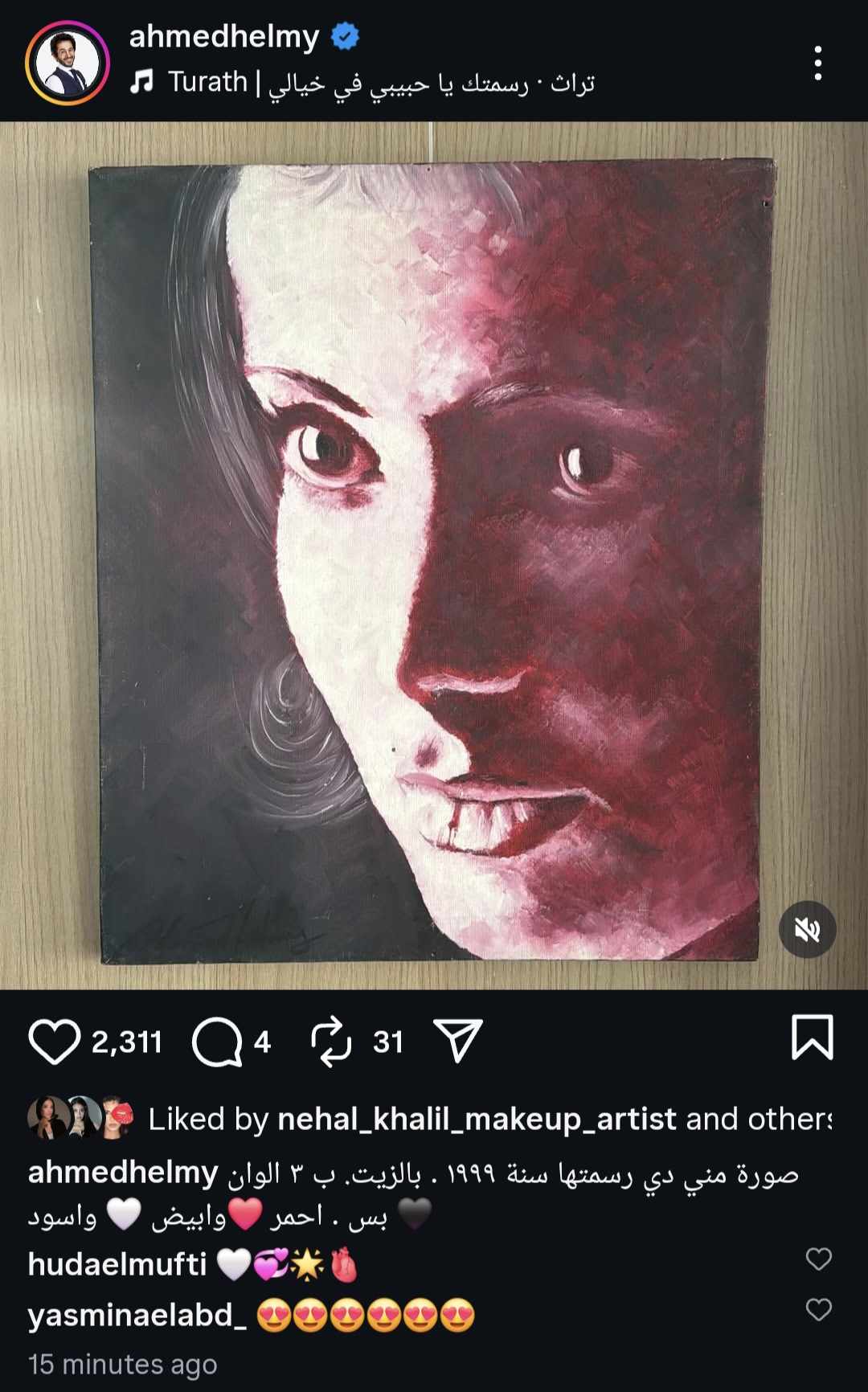
Task: Bookmark this post
Action: 813,1038
